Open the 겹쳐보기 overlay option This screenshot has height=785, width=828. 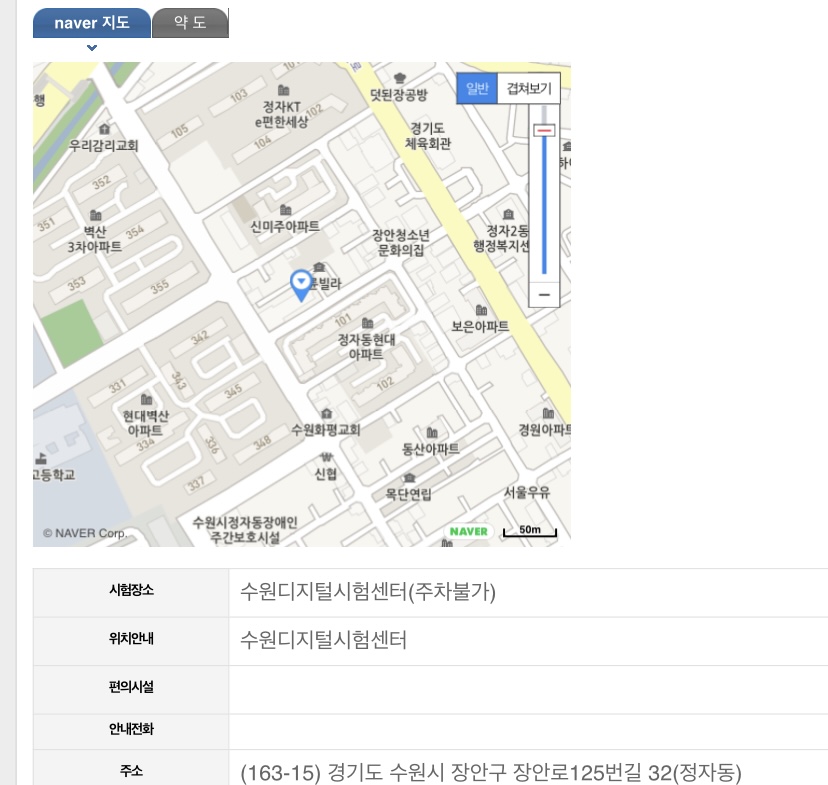click(x=529, y=88)
